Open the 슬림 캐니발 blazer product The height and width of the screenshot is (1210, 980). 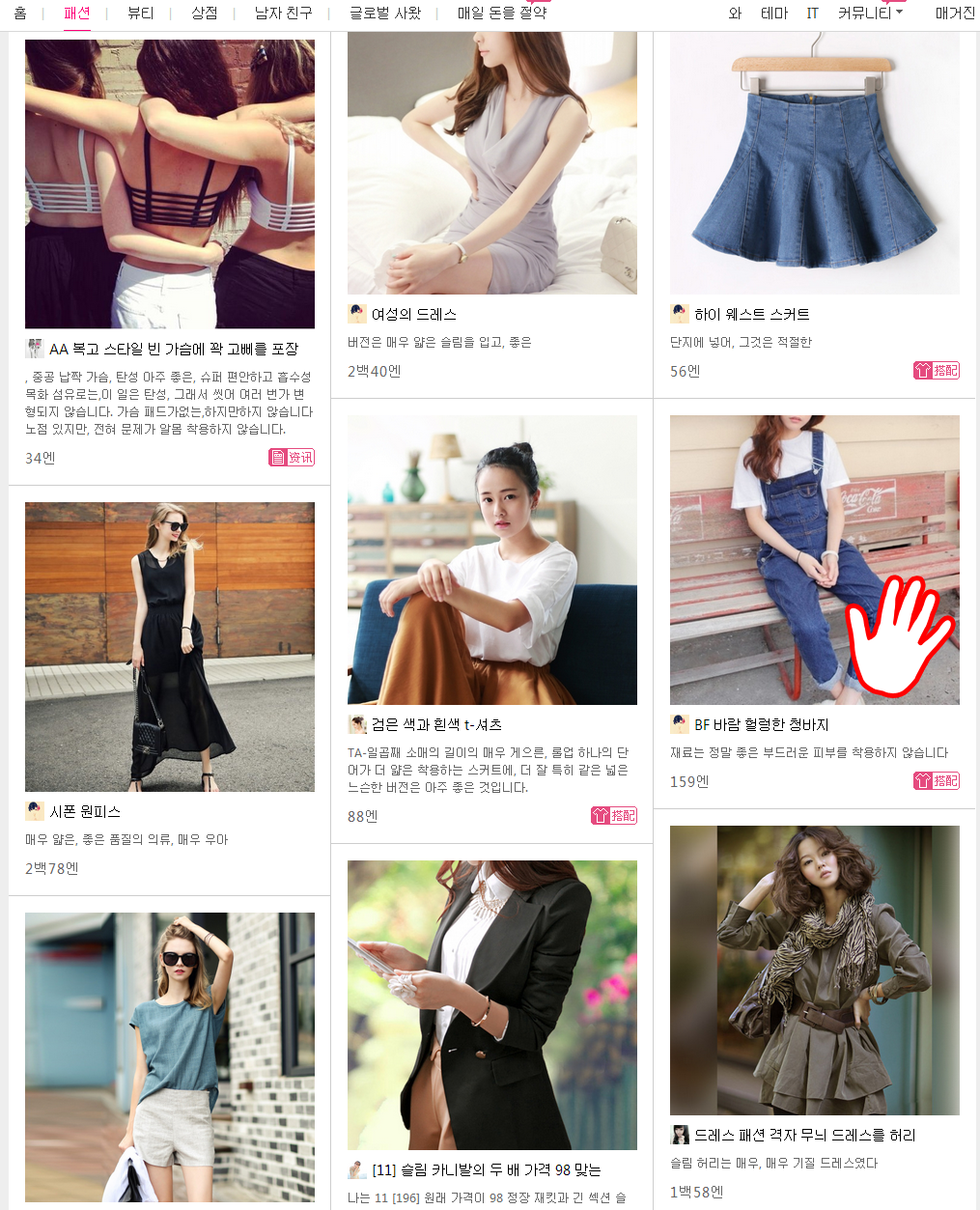487,1169
